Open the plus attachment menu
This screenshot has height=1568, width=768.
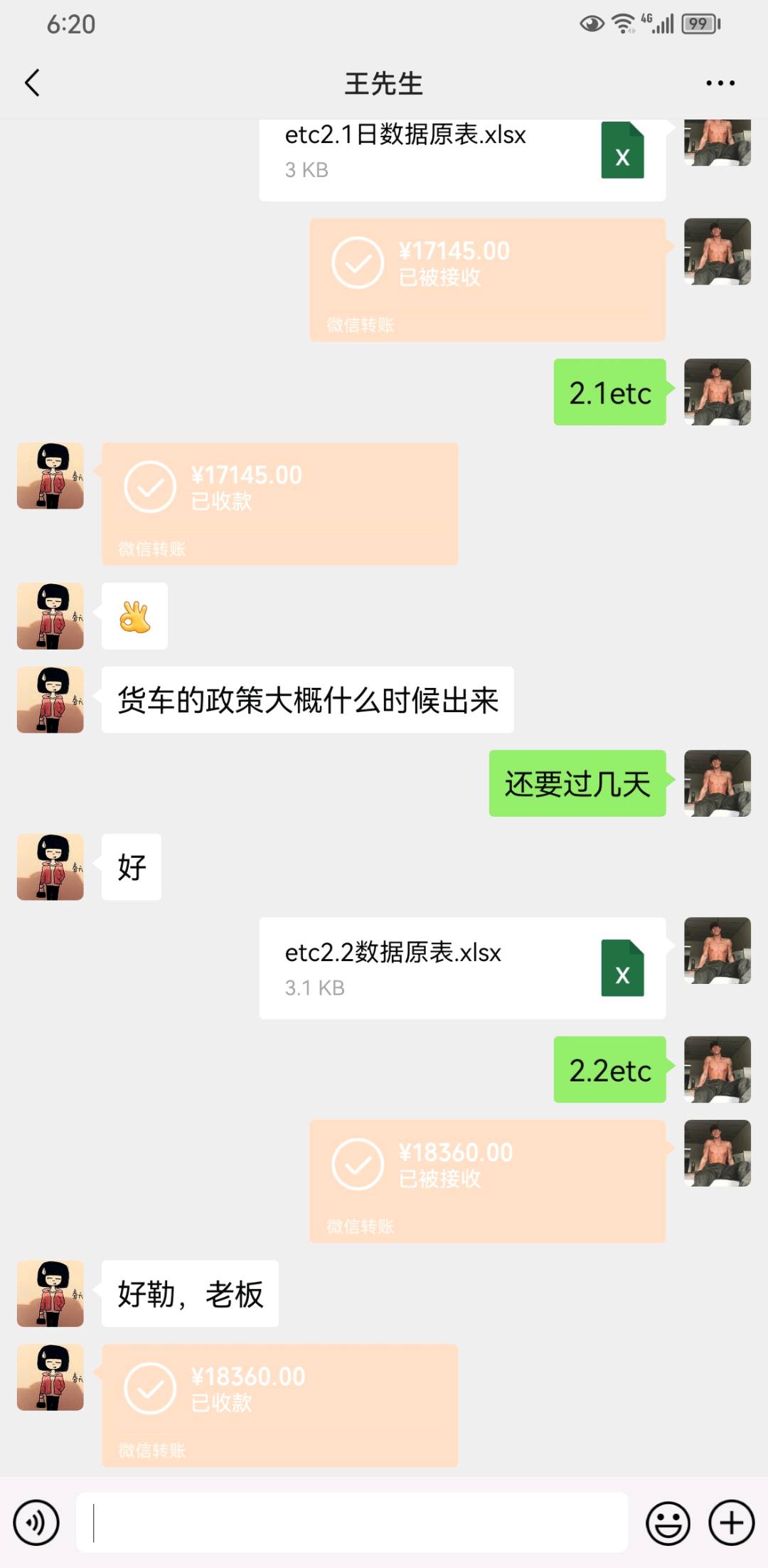(731, 1522)
